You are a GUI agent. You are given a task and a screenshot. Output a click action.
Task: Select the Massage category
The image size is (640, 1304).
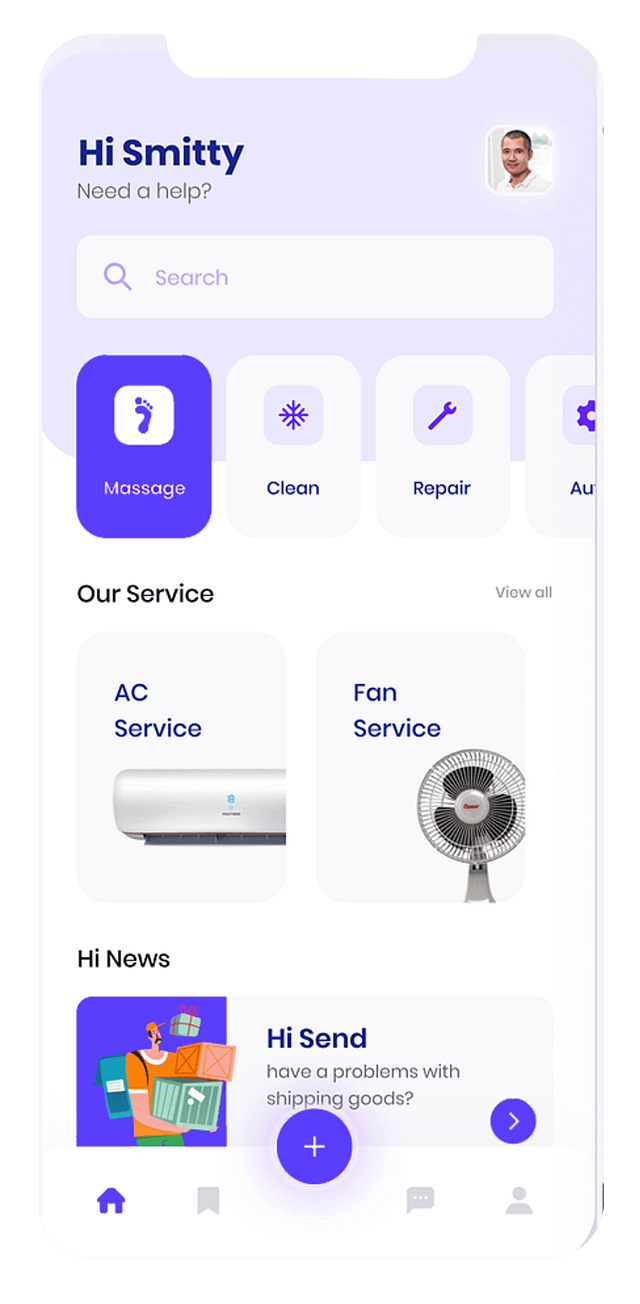pyautogui.click(x=144, y=446)
